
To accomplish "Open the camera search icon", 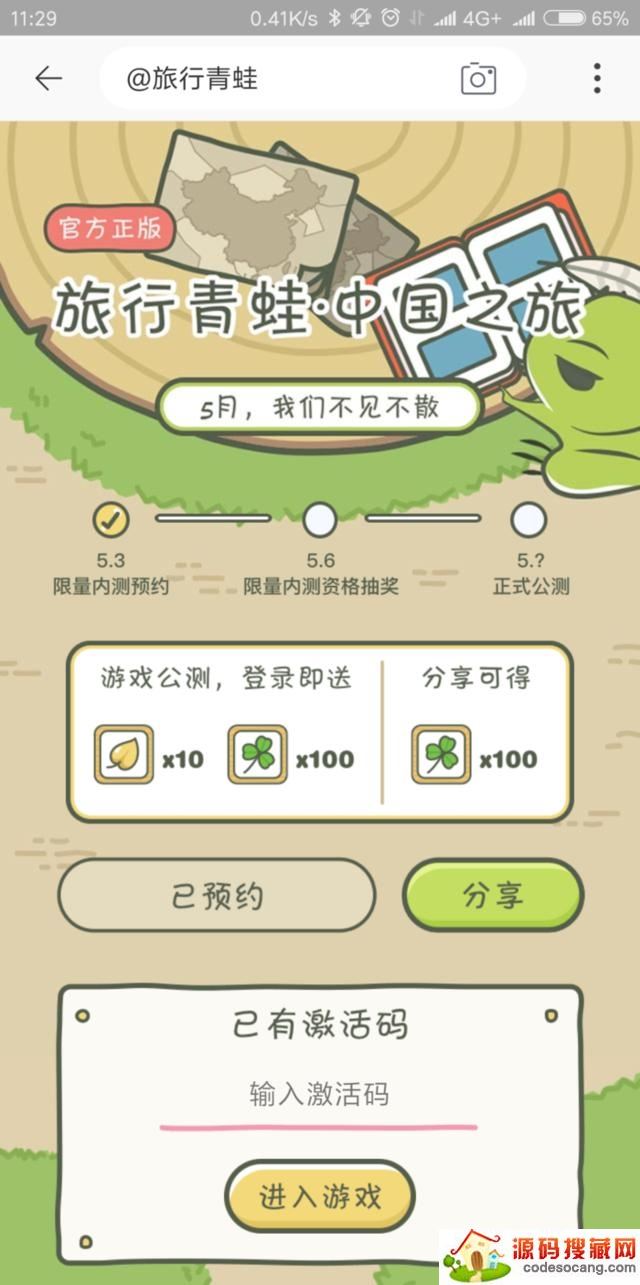I will point(478,79).
